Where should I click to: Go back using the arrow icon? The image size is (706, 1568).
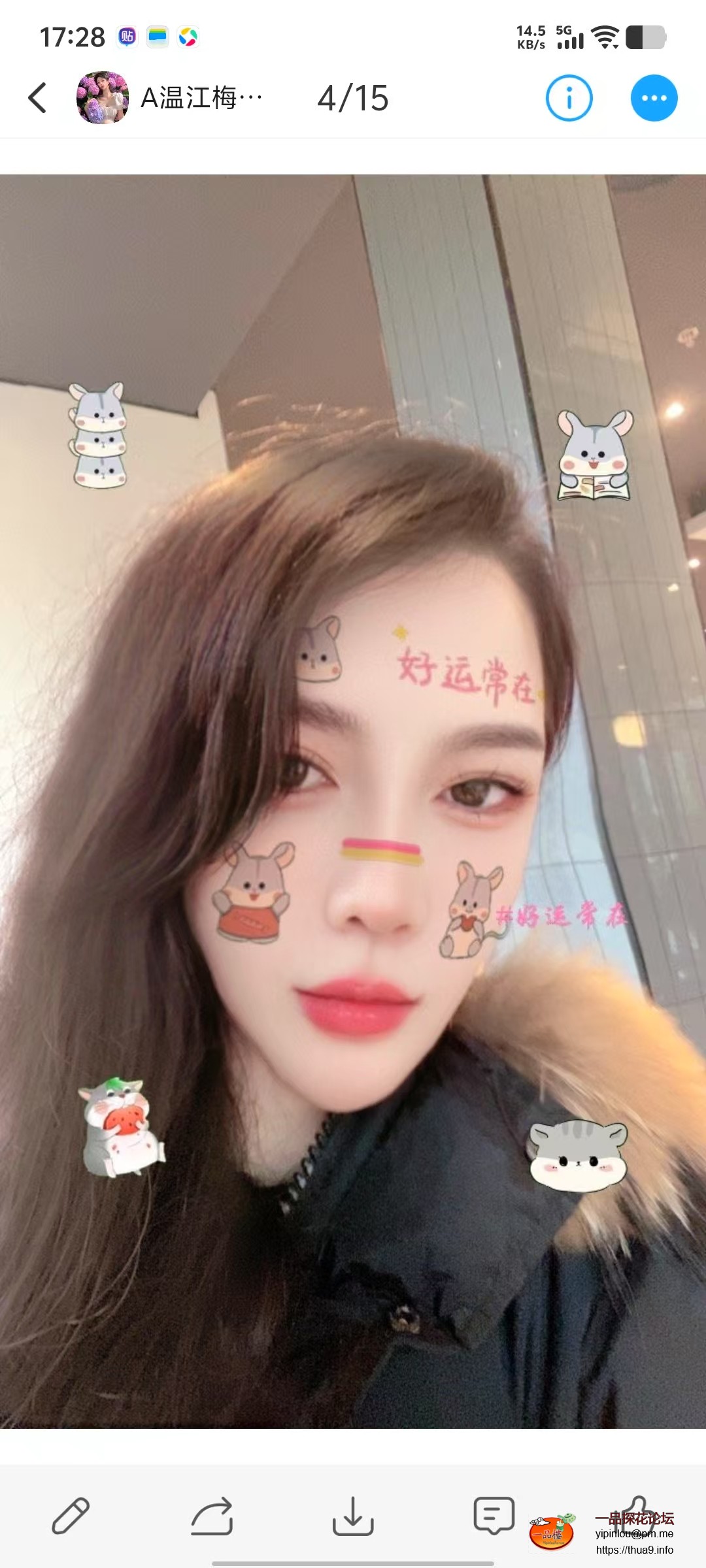point(38,98)
